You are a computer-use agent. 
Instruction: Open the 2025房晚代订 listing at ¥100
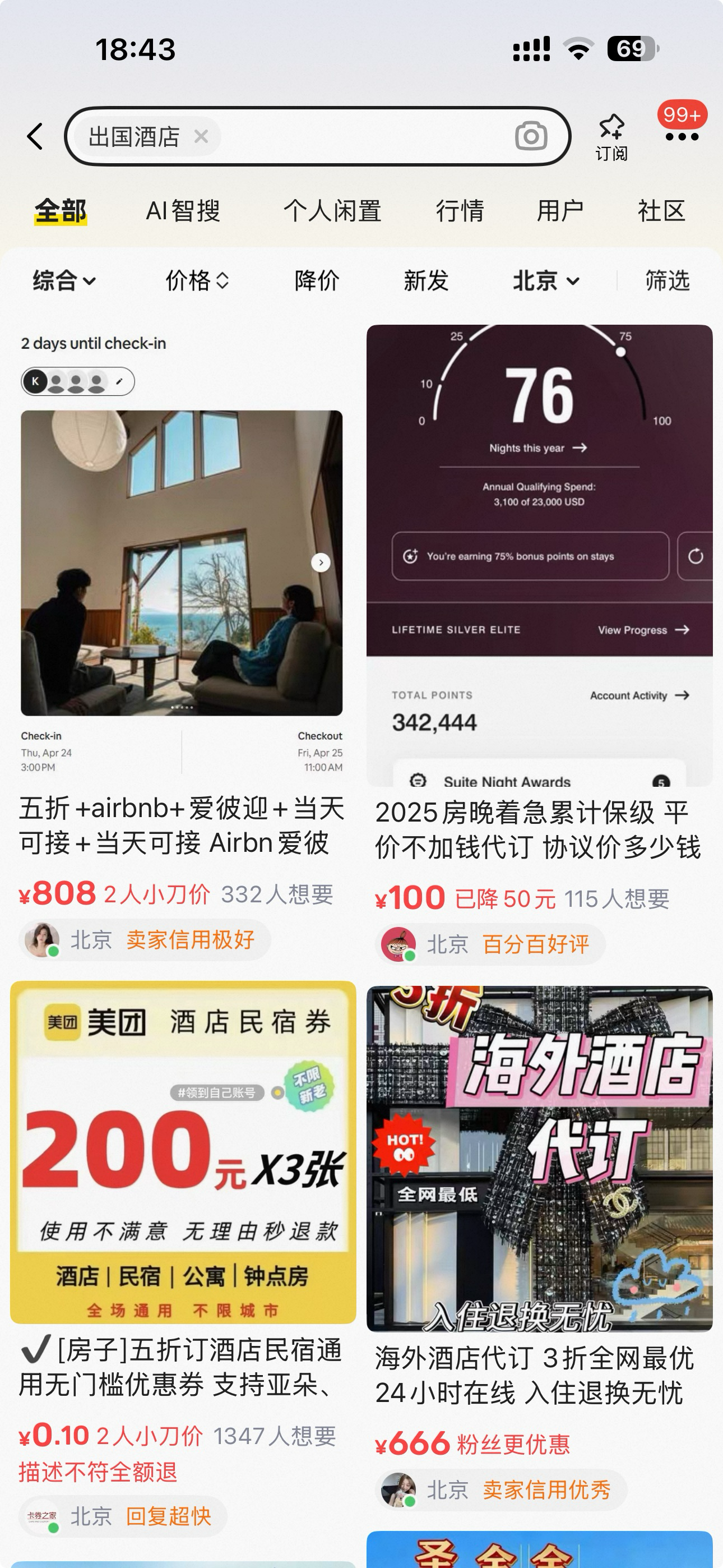tap(539, 608)
